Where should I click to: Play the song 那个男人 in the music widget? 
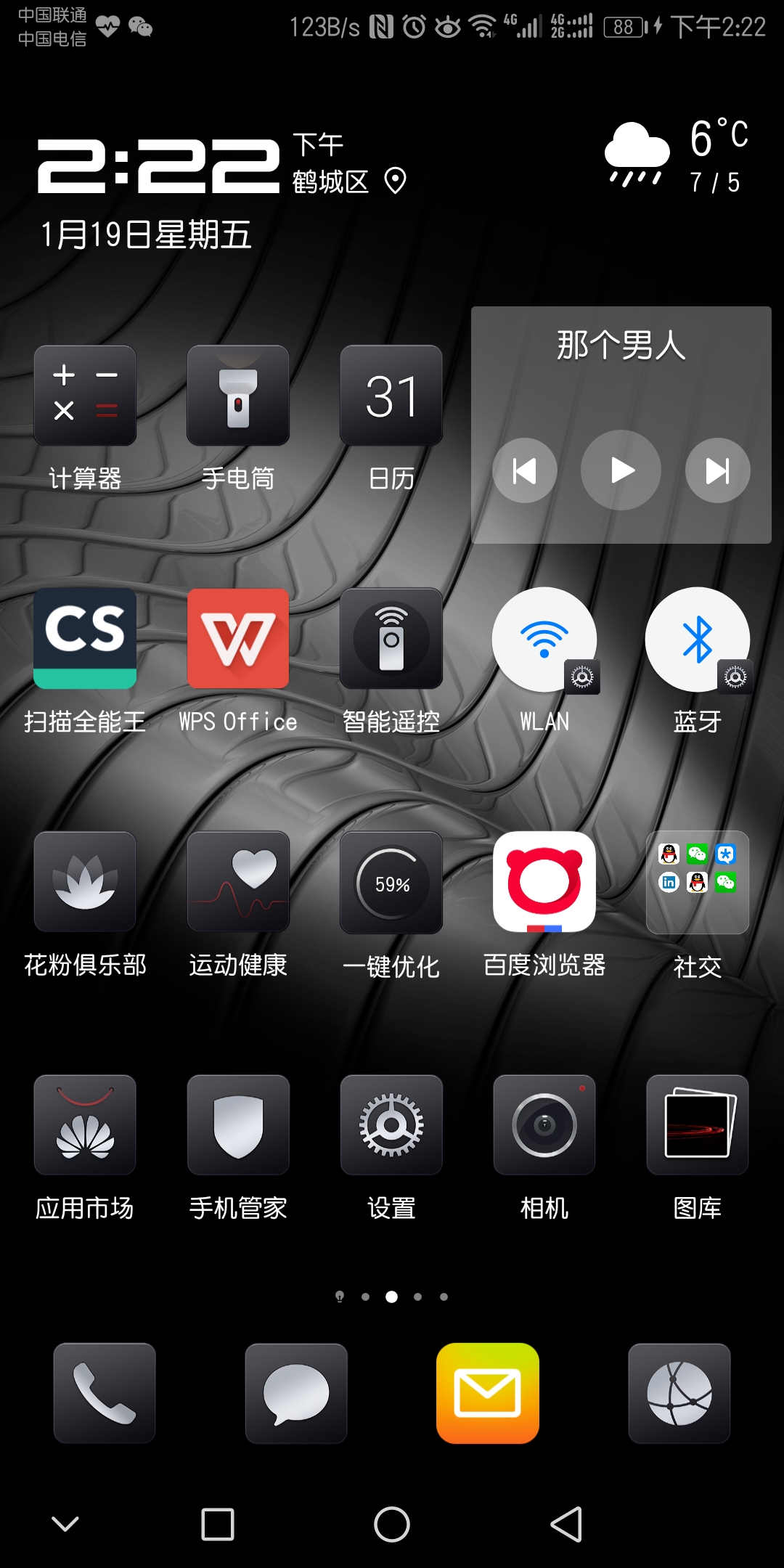[x=621, y=470]
